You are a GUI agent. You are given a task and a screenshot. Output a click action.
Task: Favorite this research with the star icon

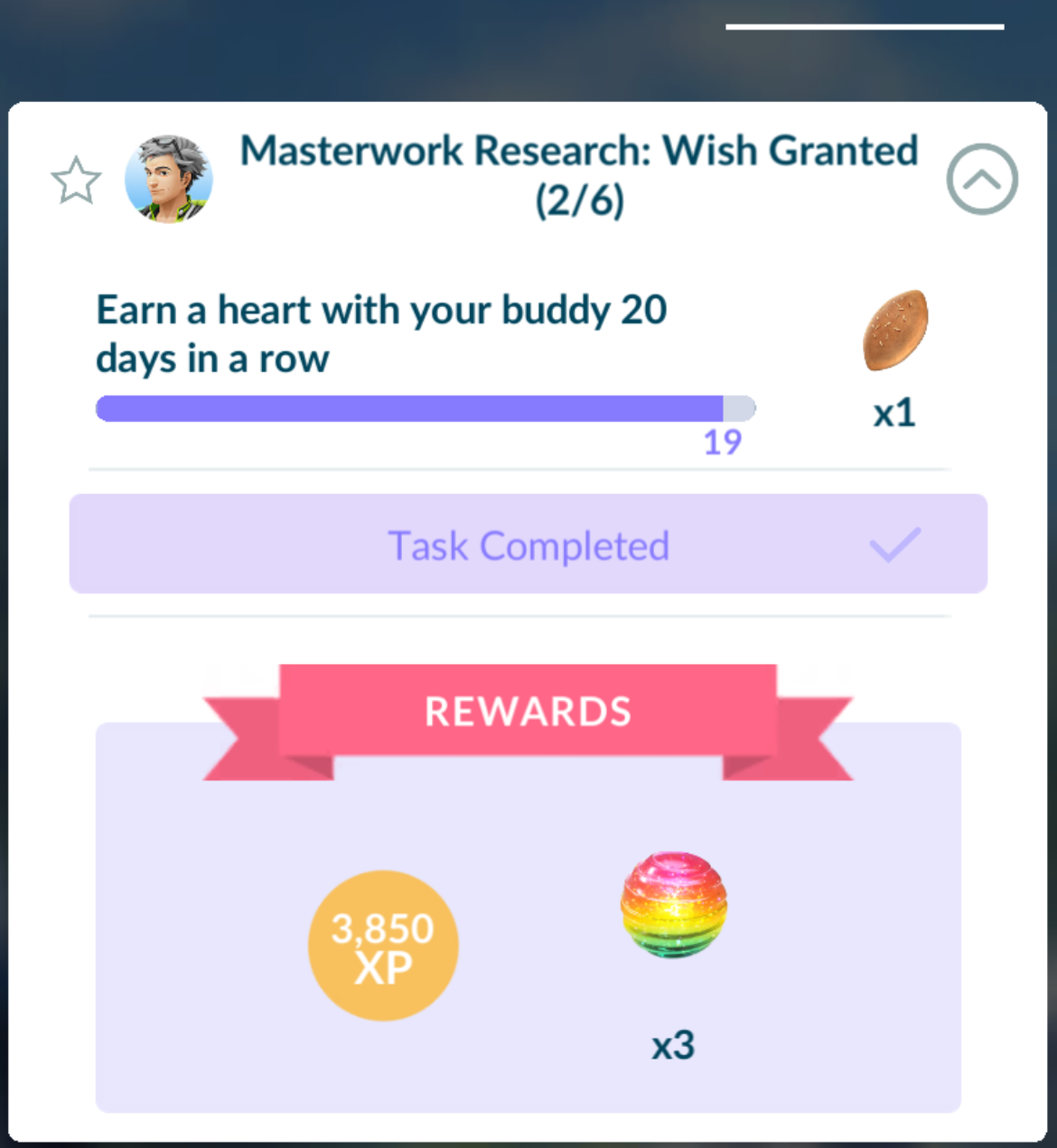point(76,181)
